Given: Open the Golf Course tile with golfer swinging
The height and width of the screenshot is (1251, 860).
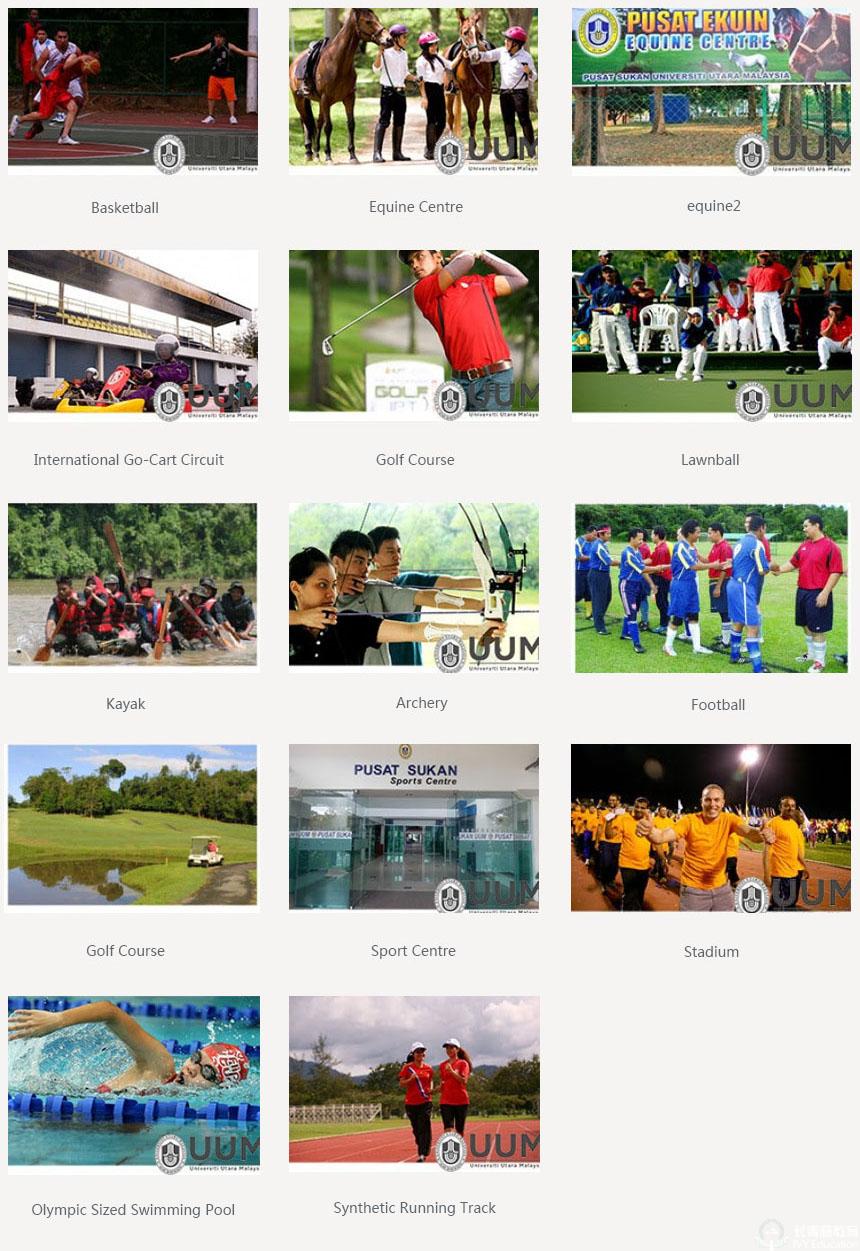Looking at the screenshot, I should [413, 333].
